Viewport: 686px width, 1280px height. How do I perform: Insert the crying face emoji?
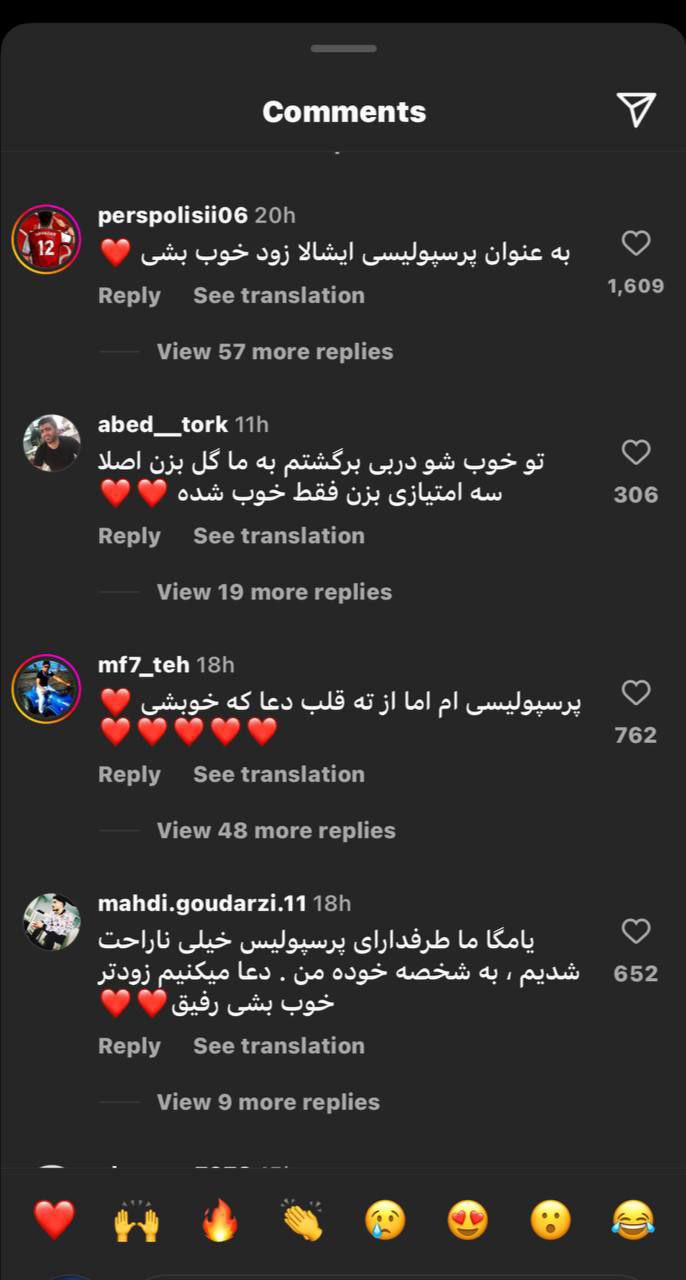(x=385, y=1220)
